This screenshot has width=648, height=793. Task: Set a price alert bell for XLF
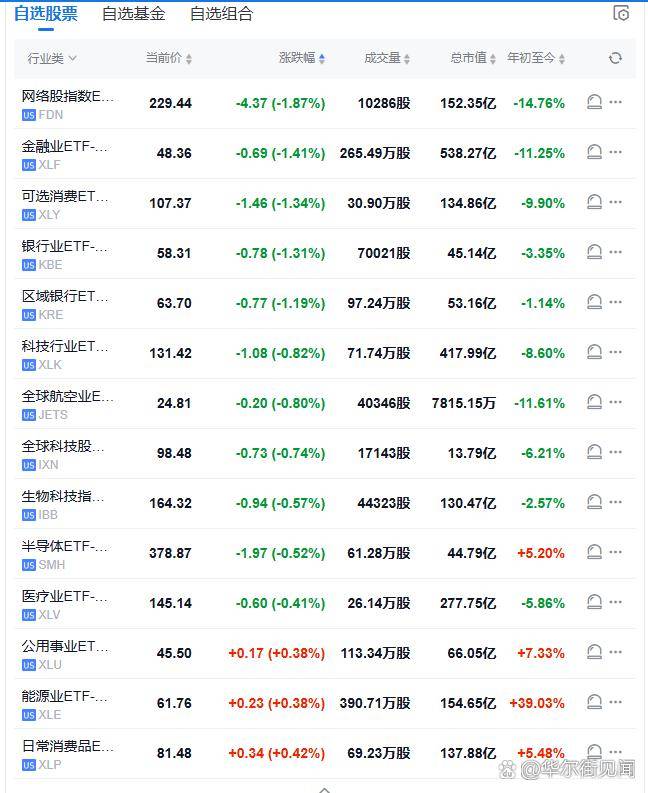pyautogui.click(x=594, y=152)
